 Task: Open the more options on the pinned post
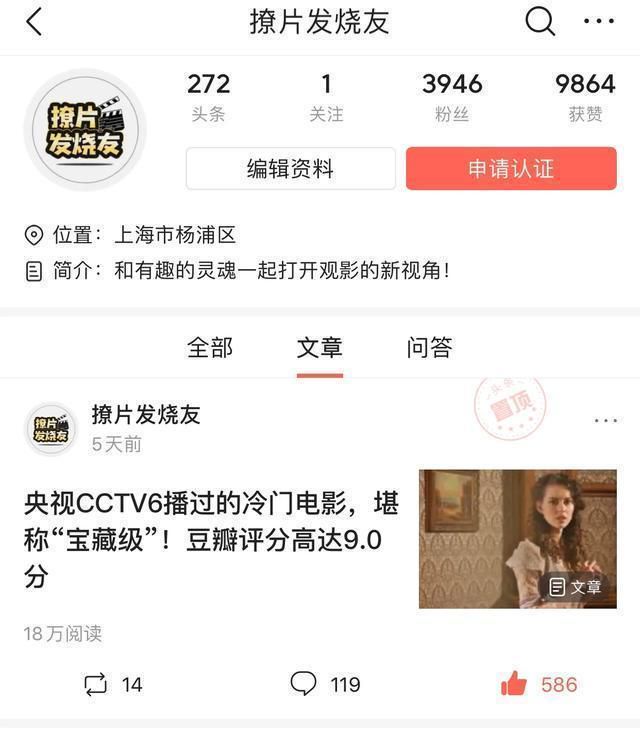click(606, 420)
